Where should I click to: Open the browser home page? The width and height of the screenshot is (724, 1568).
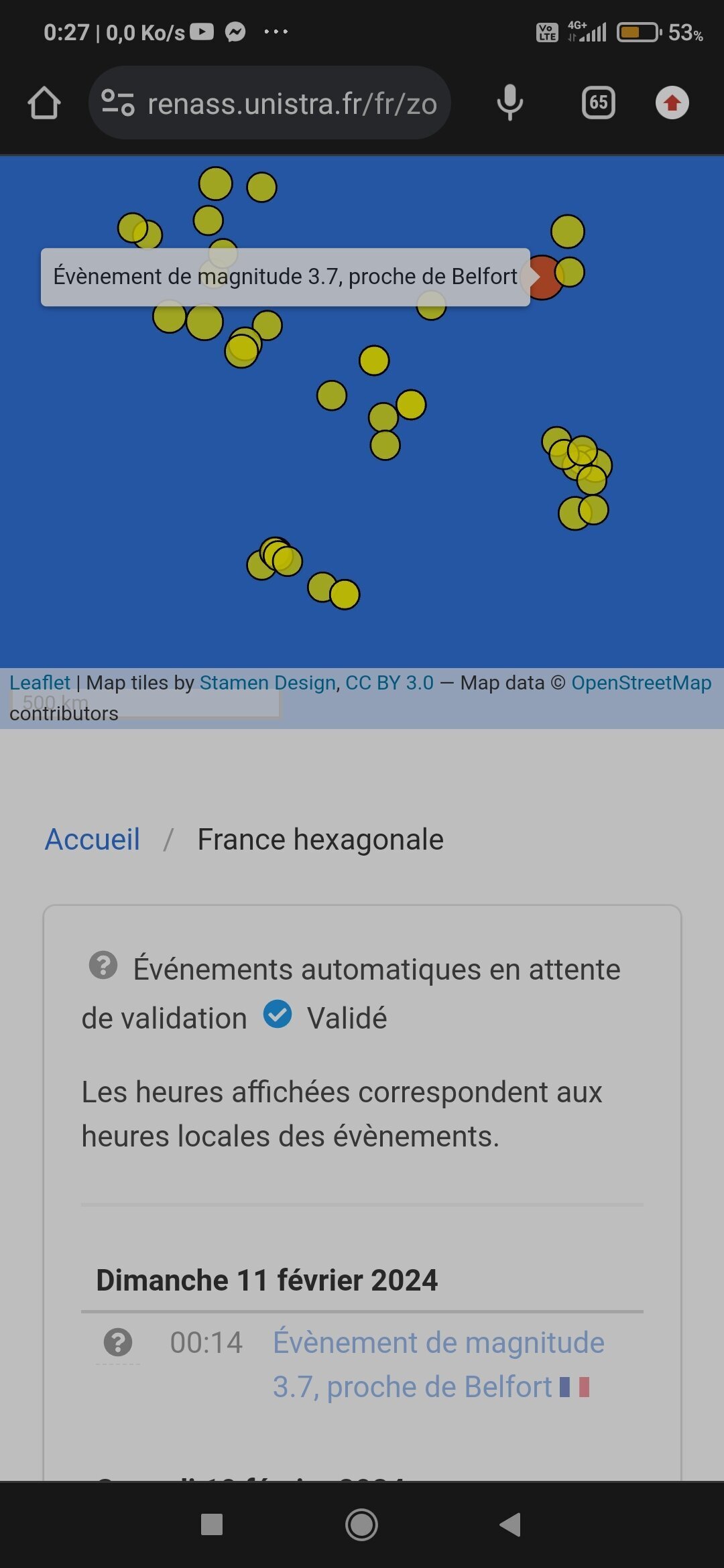[44, 103]
